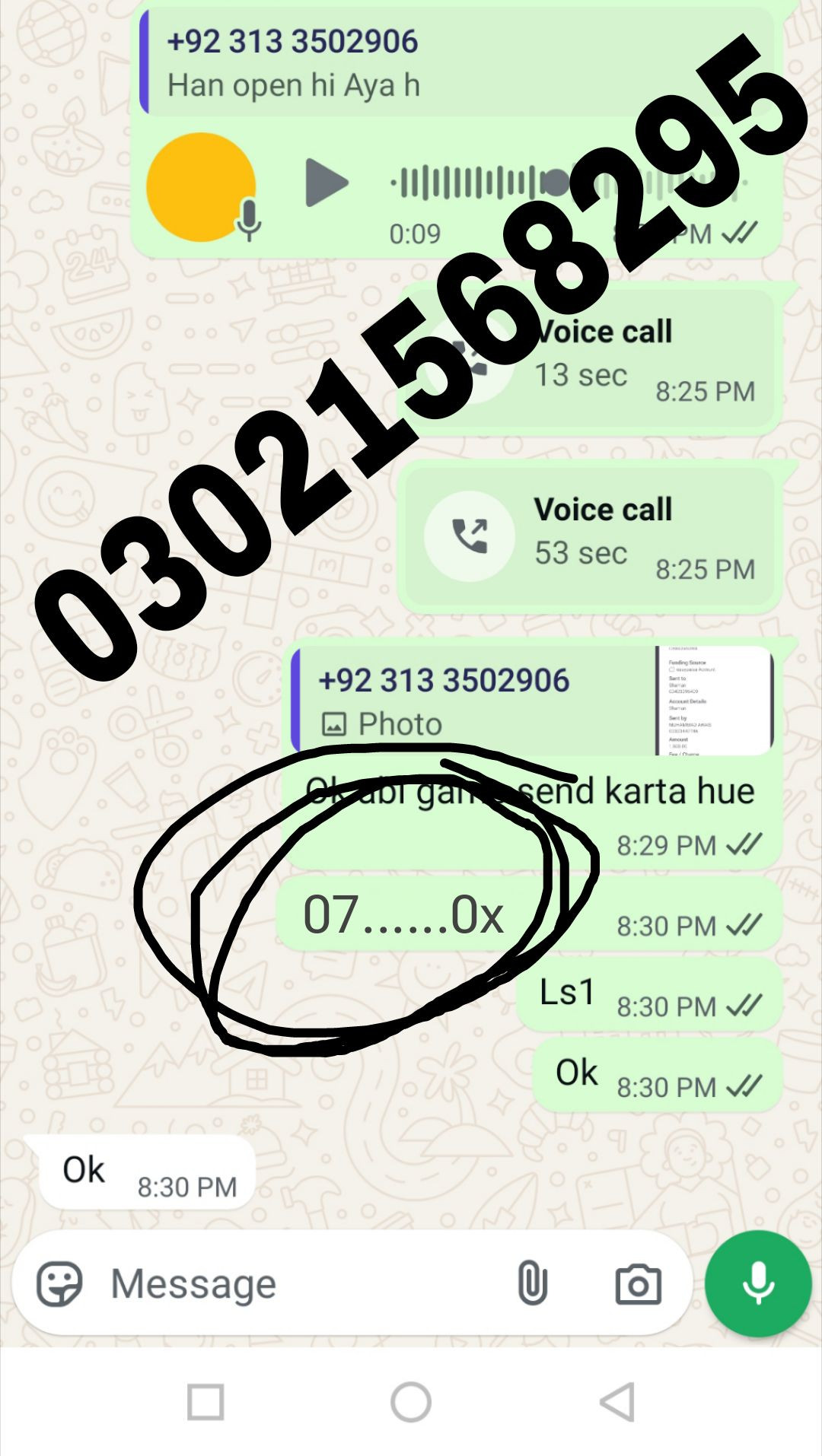This screenshot has height=1456, width=822.
Task: Open the emoji and sticker picker
Action: (x=59, y=1284)
